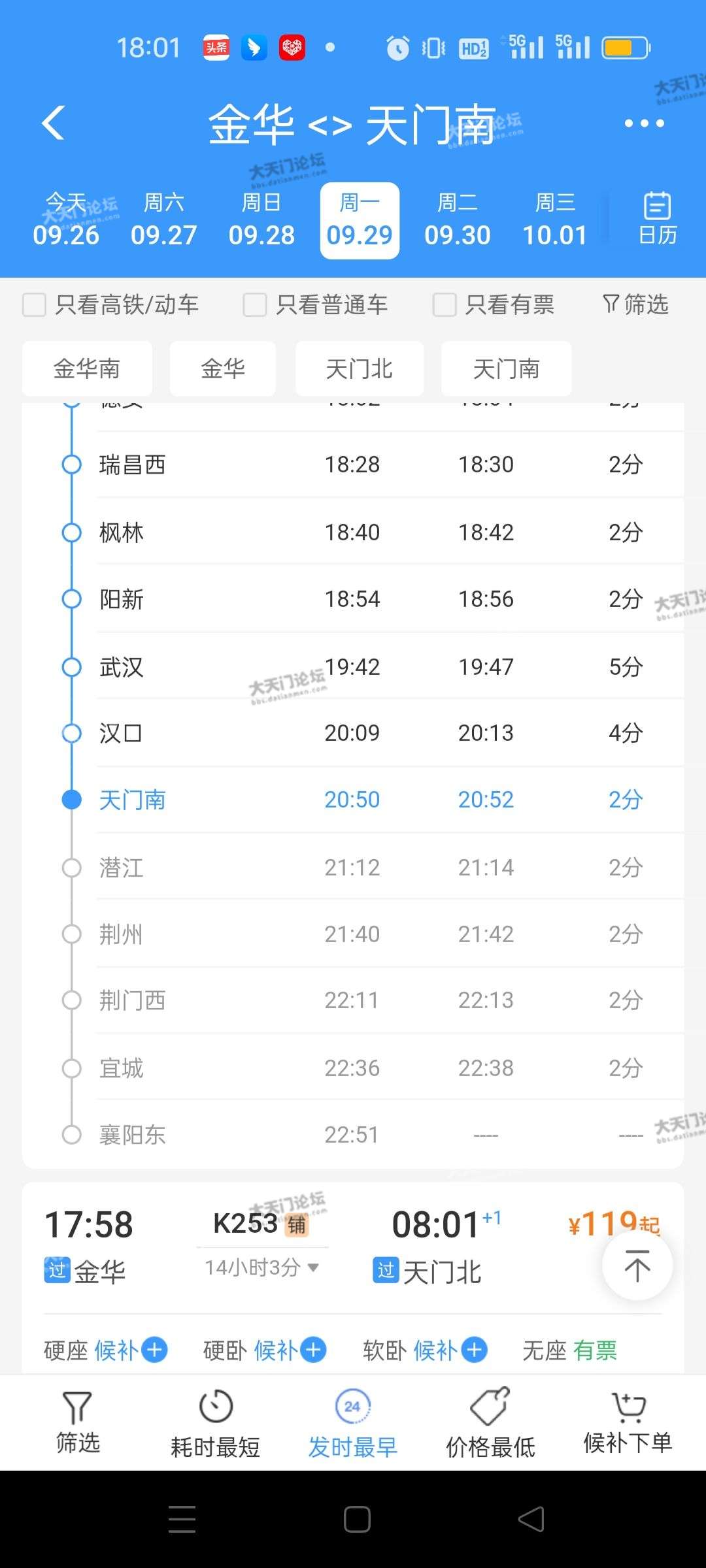The image size is (706, 1568).
Task: Open 候补下单 in bottom bar
Action: point(628,1424)
